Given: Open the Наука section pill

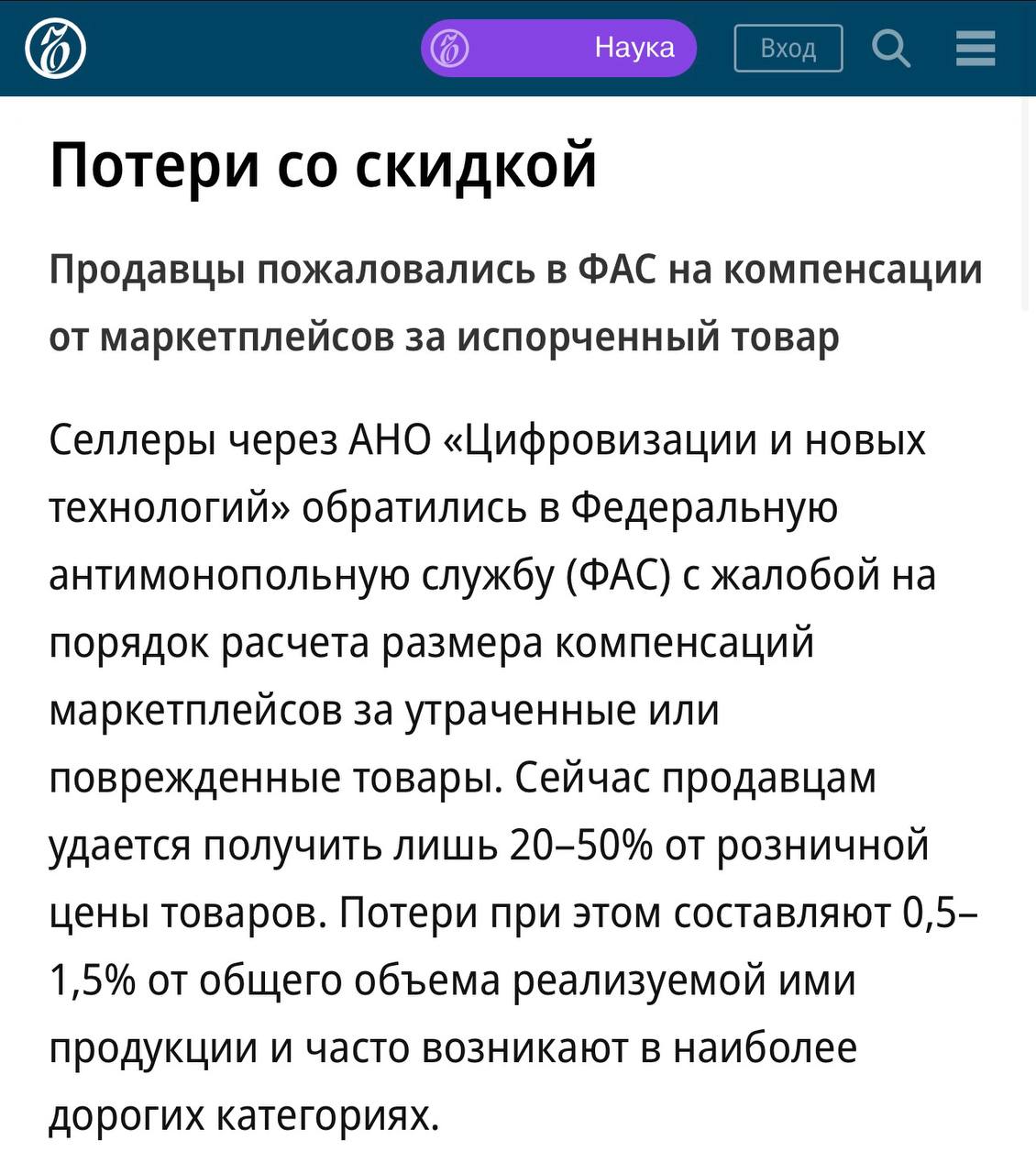Looking at the screenshot, I should point(558,48).
